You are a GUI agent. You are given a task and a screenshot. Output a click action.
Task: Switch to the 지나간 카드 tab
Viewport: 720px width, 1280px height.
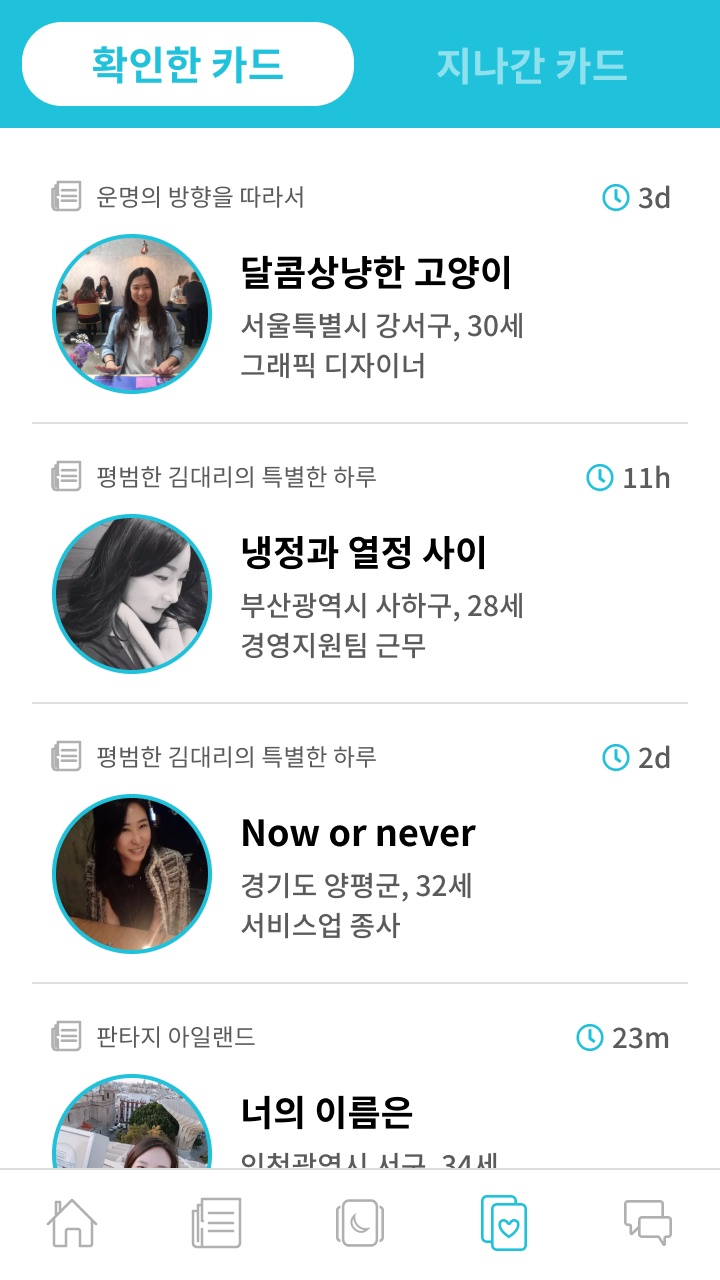pyautogui.click(x=531, y=65)
